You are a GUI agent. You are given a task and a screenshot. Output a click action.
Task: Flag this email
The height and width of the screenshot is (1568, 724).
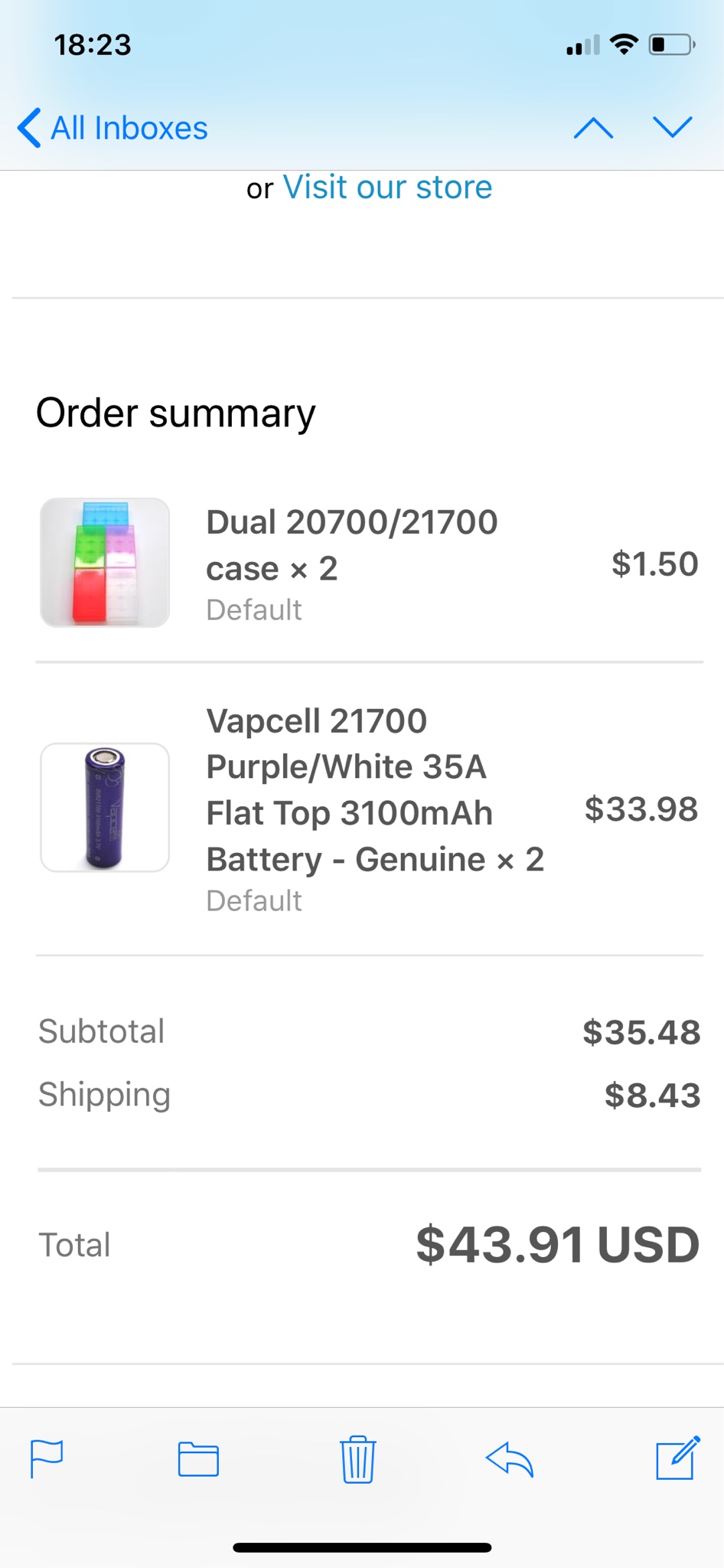pyautogui.click(x=46, y=1459)
